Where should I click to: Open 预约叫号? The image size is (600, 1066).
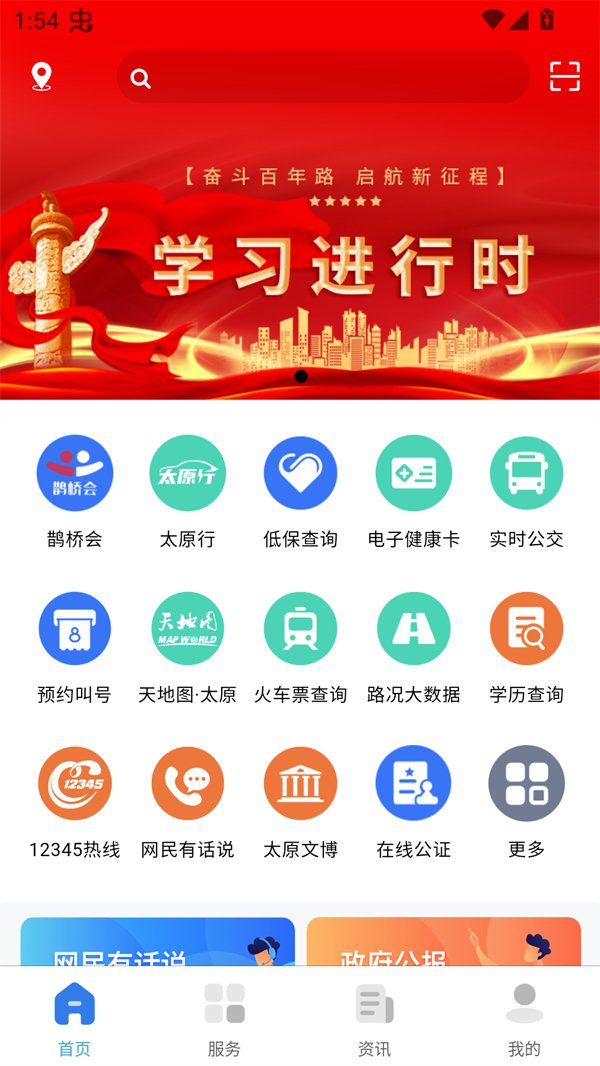[x=75, y=629]
